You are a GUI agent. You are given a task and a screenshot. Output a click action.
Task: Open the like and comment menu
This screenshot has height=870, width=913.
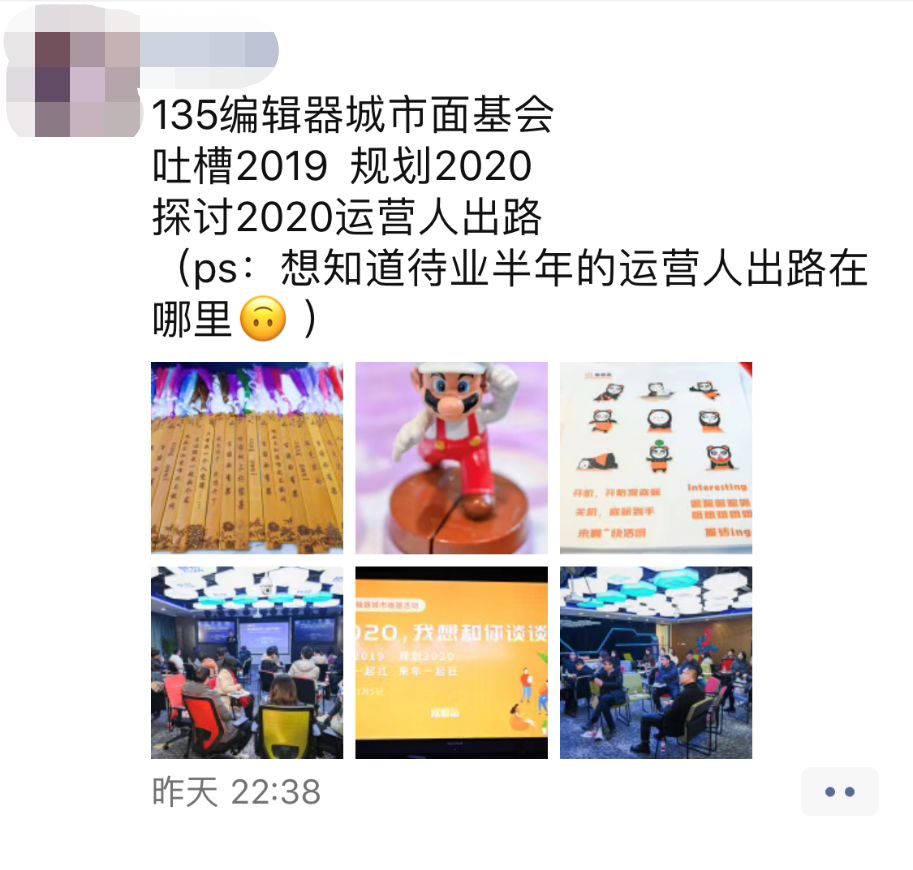pos(839,792)
